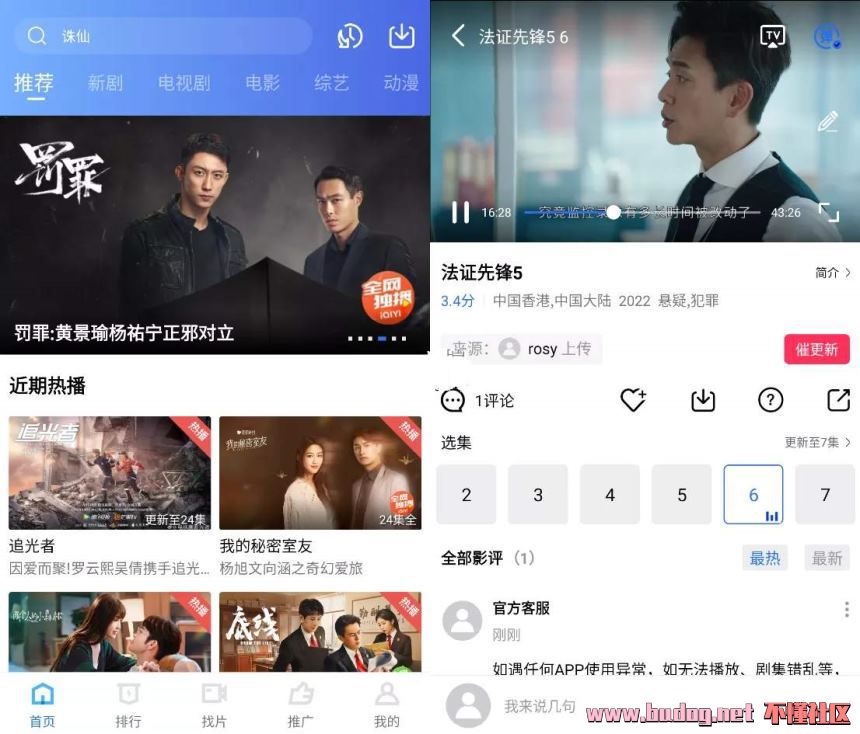The image size is (860, 734).
Task: Go to 排行 in bottom navigation
Action: pos(128,704)
